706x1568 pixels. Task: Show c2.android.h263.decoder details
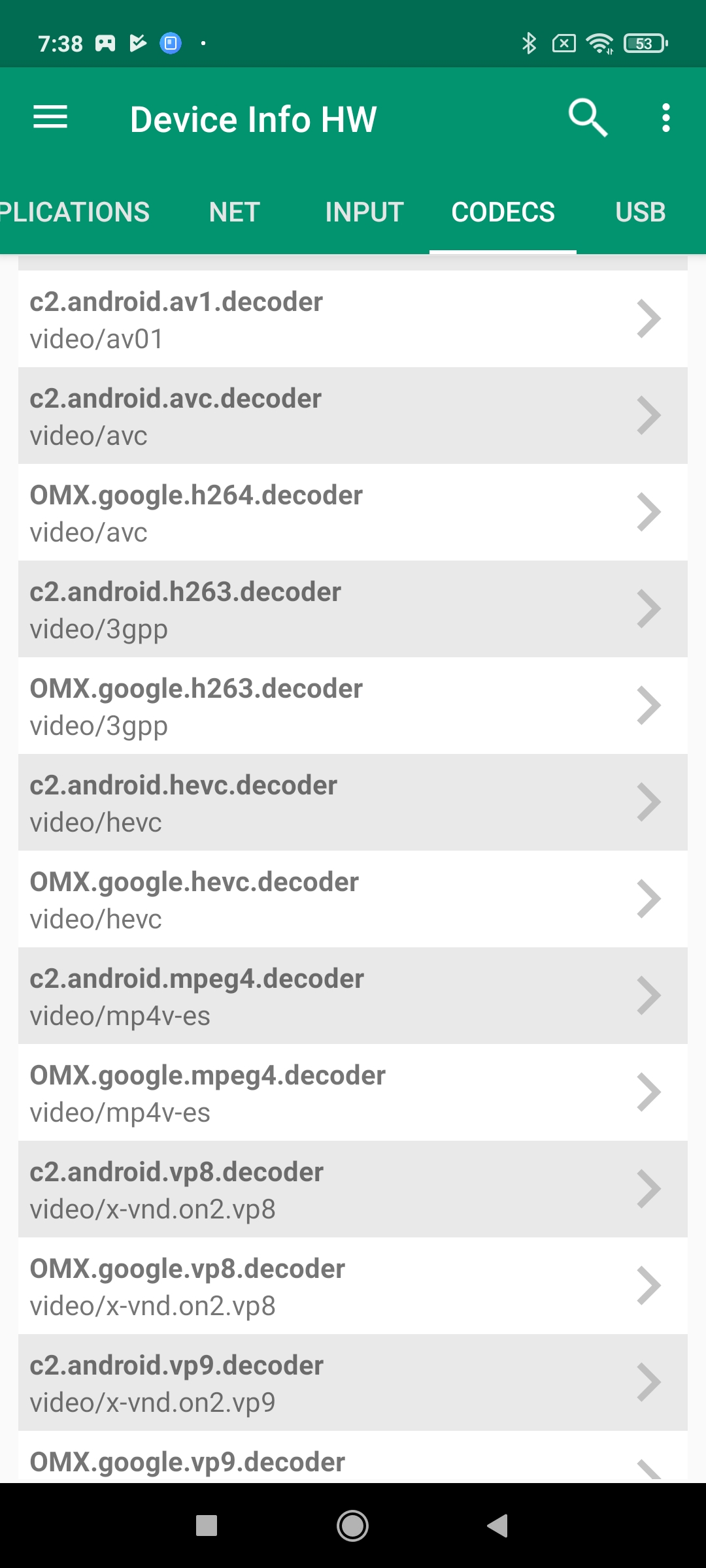click(x=352, y=609)
